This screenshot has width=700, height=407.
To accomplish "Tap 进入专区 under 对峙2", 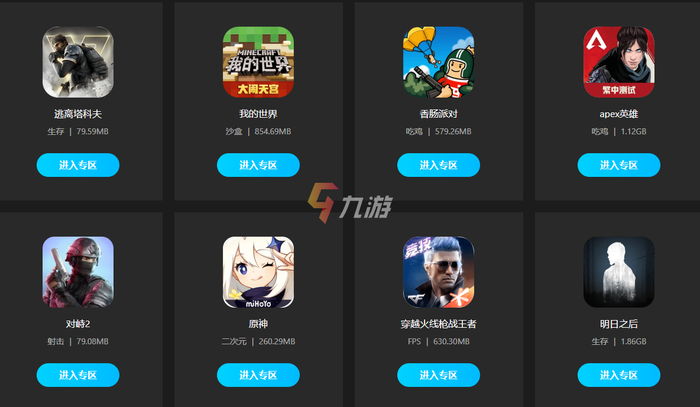I will click(78, 375).
